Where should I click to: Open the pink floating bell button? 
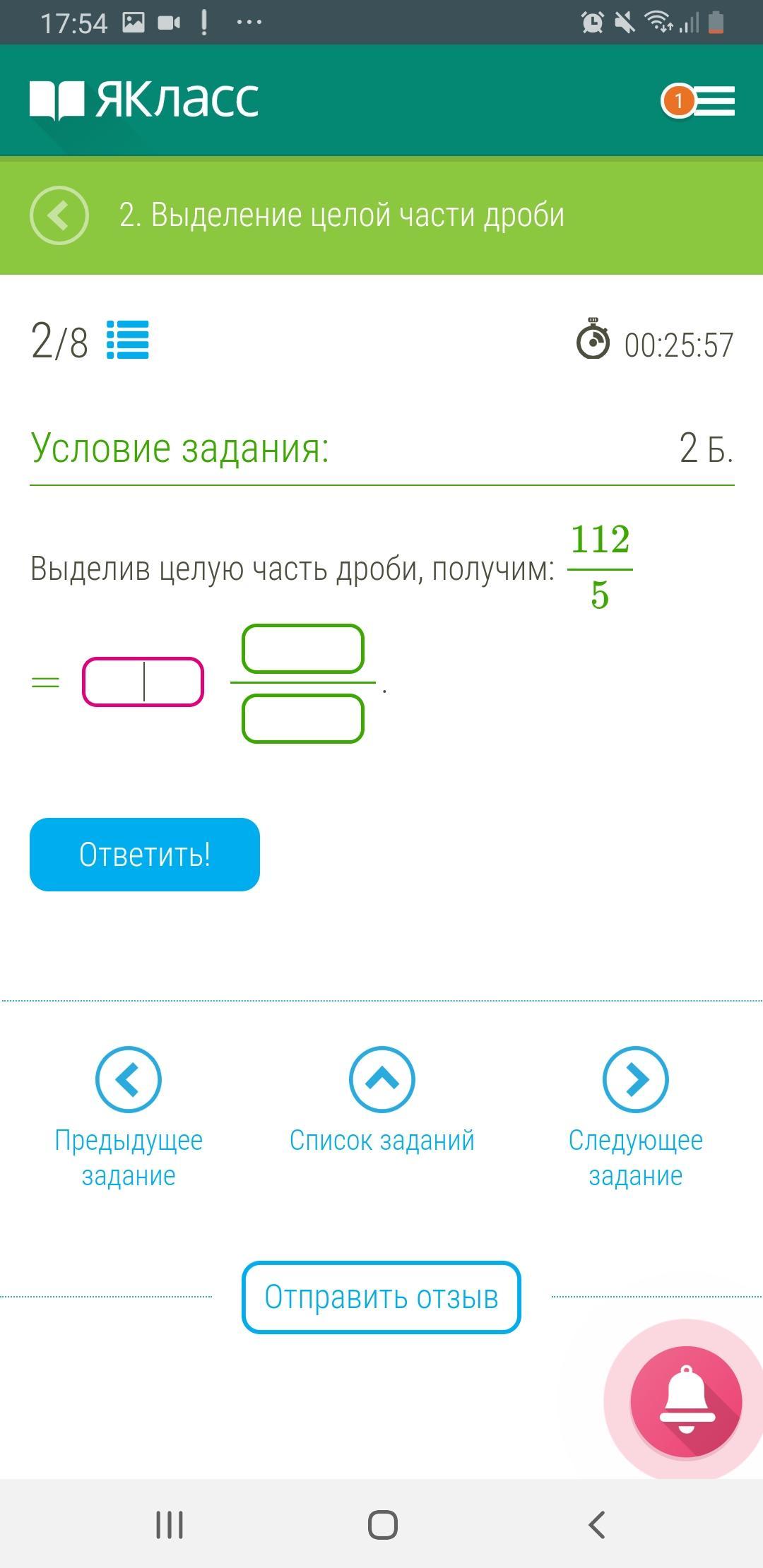(685, 1402)
